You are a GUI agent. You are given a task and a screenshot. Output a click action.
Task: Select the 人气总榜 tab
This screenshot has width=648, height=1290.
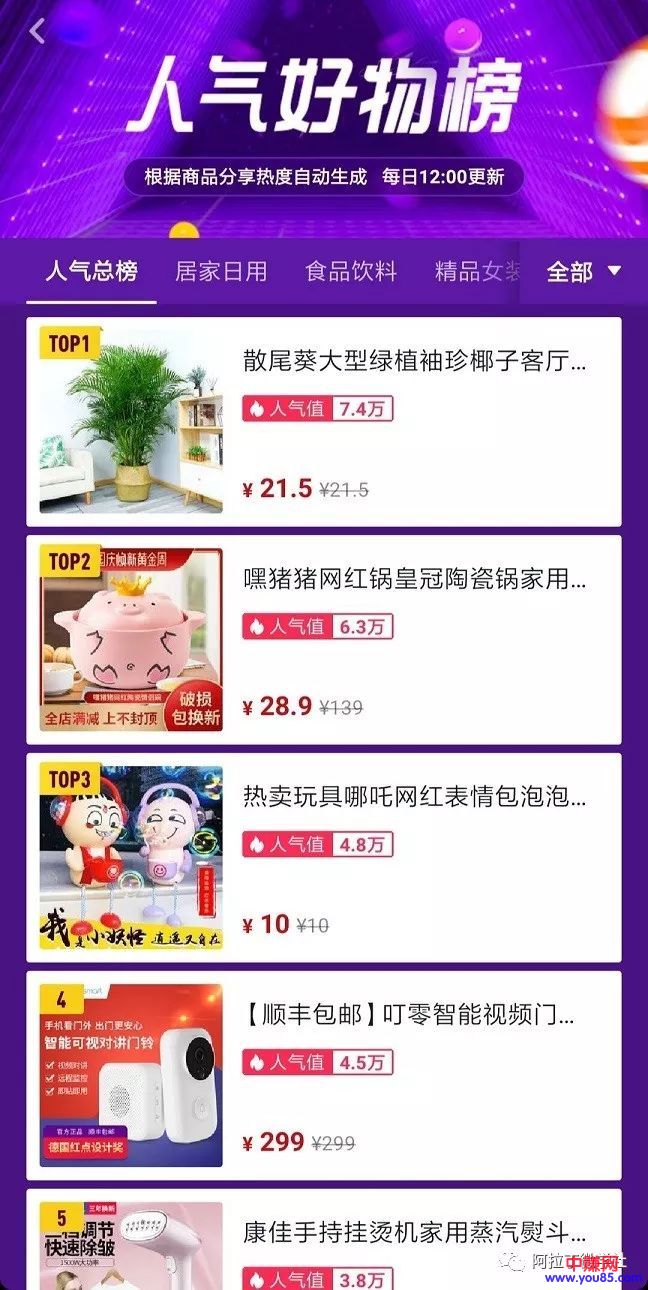tap(91, 271)
